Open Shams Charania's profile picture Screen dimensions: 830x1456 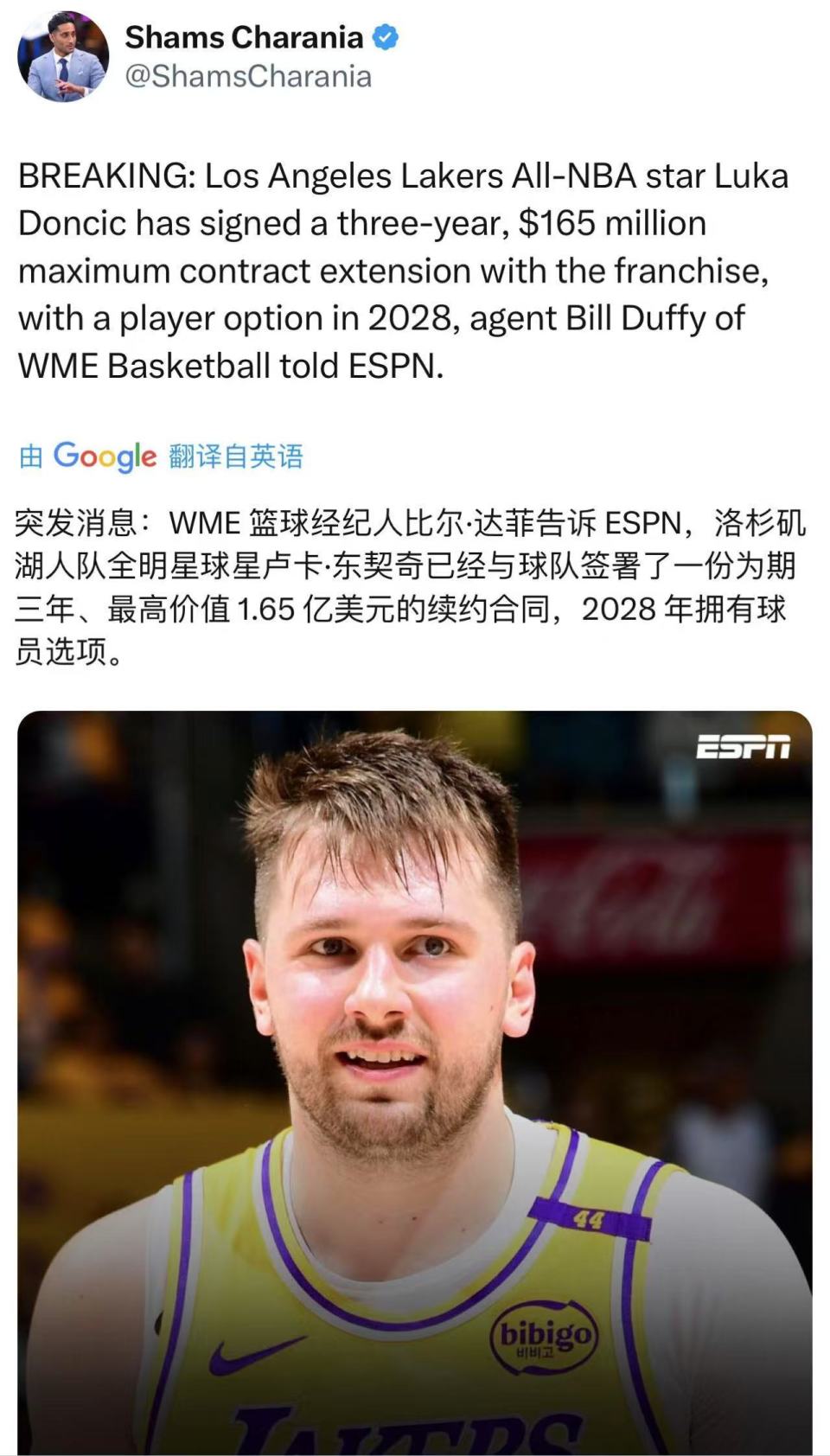[x=63, y=57]
